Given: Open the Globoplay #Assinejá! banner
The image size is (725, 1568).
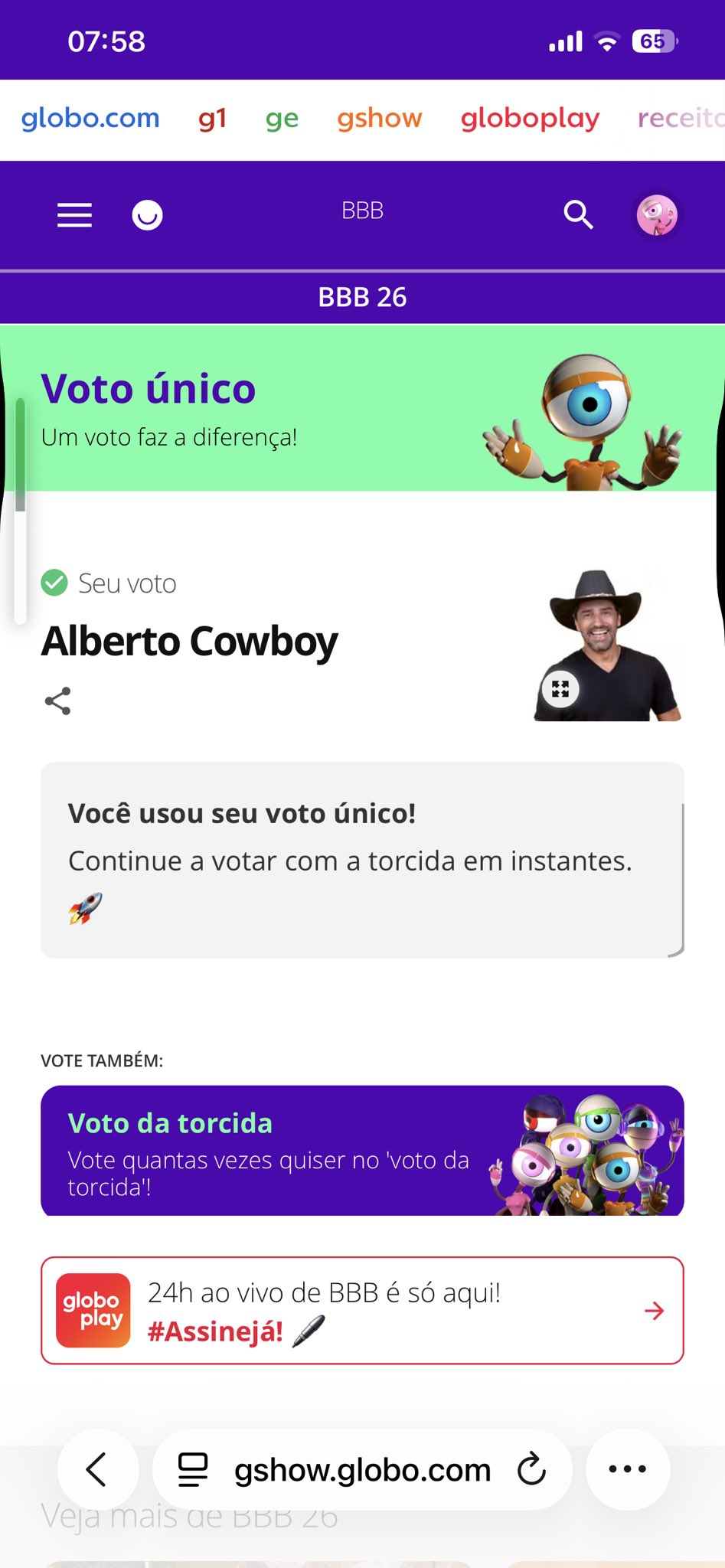Looking at the screenshot, I should coord(362,1311).
